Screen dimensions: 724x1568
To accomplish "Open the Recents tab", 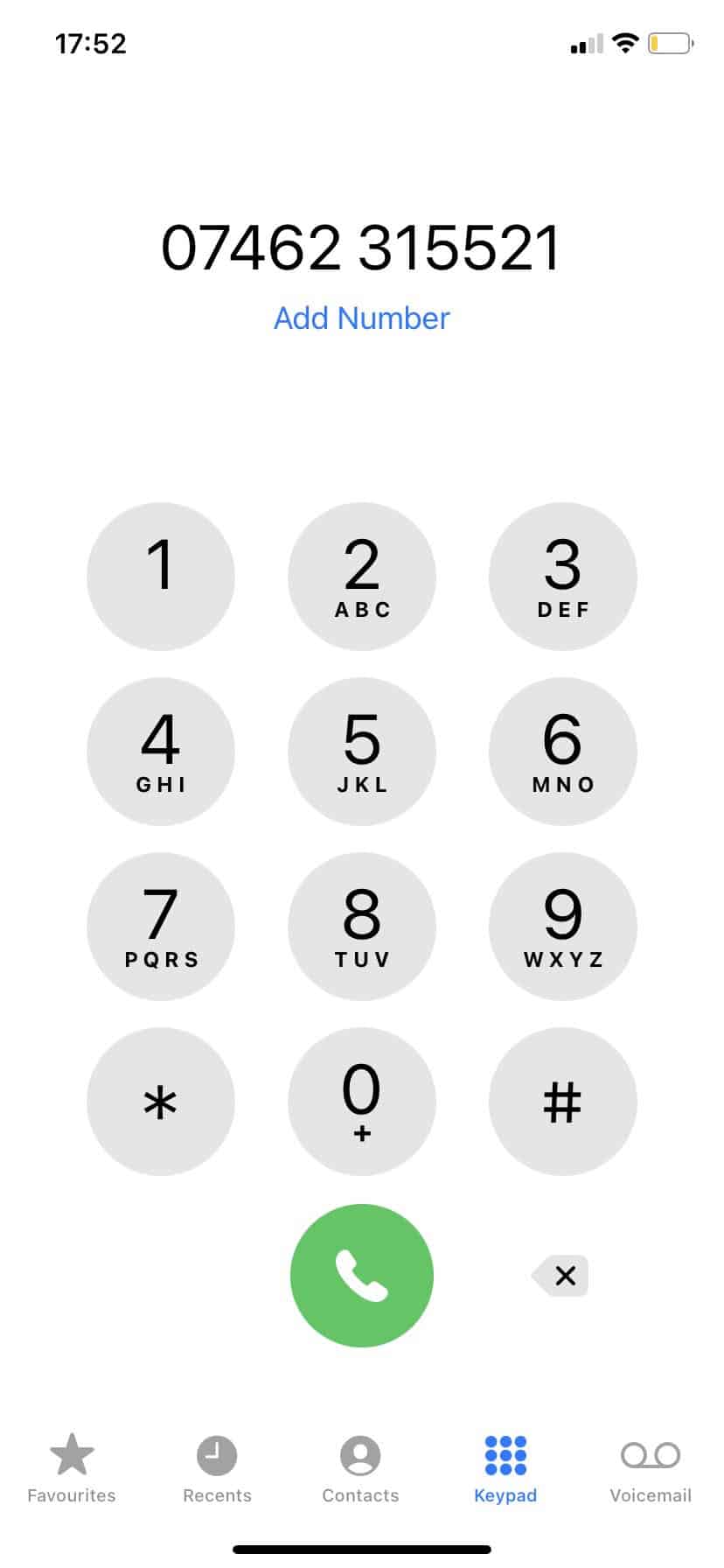I will [217, 1468].
